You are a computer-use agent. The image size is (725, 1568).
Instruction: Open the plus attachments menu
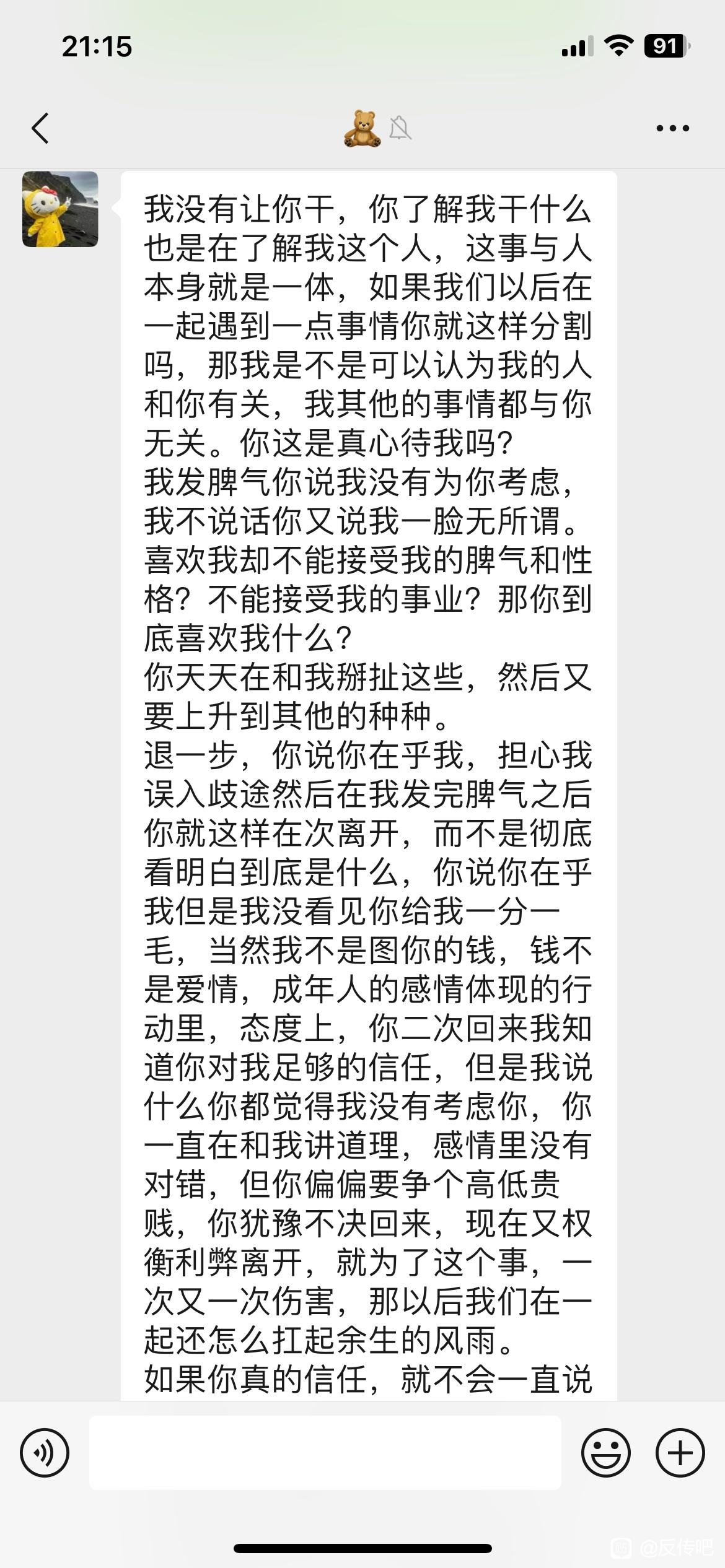[x=680, y=1452]
